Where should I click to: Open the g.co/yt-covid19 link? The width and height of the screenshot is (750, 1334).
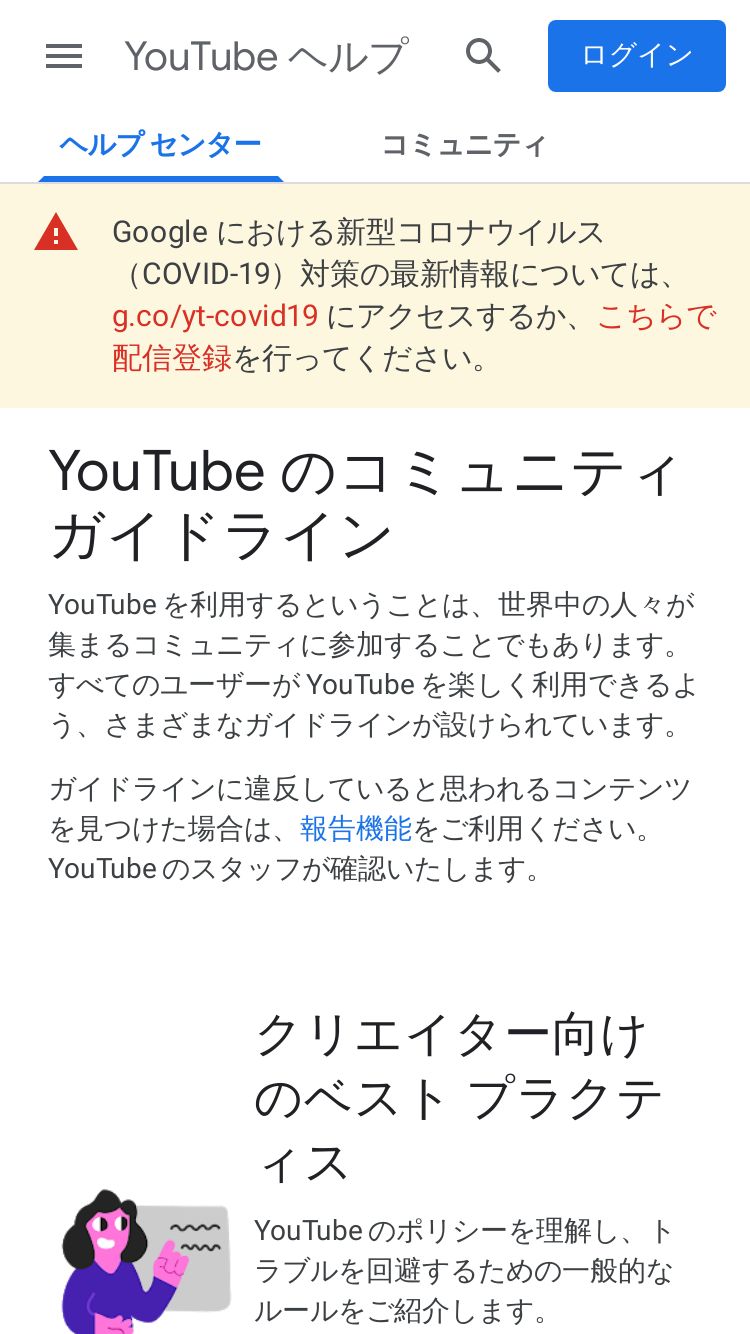pos(215,316)
